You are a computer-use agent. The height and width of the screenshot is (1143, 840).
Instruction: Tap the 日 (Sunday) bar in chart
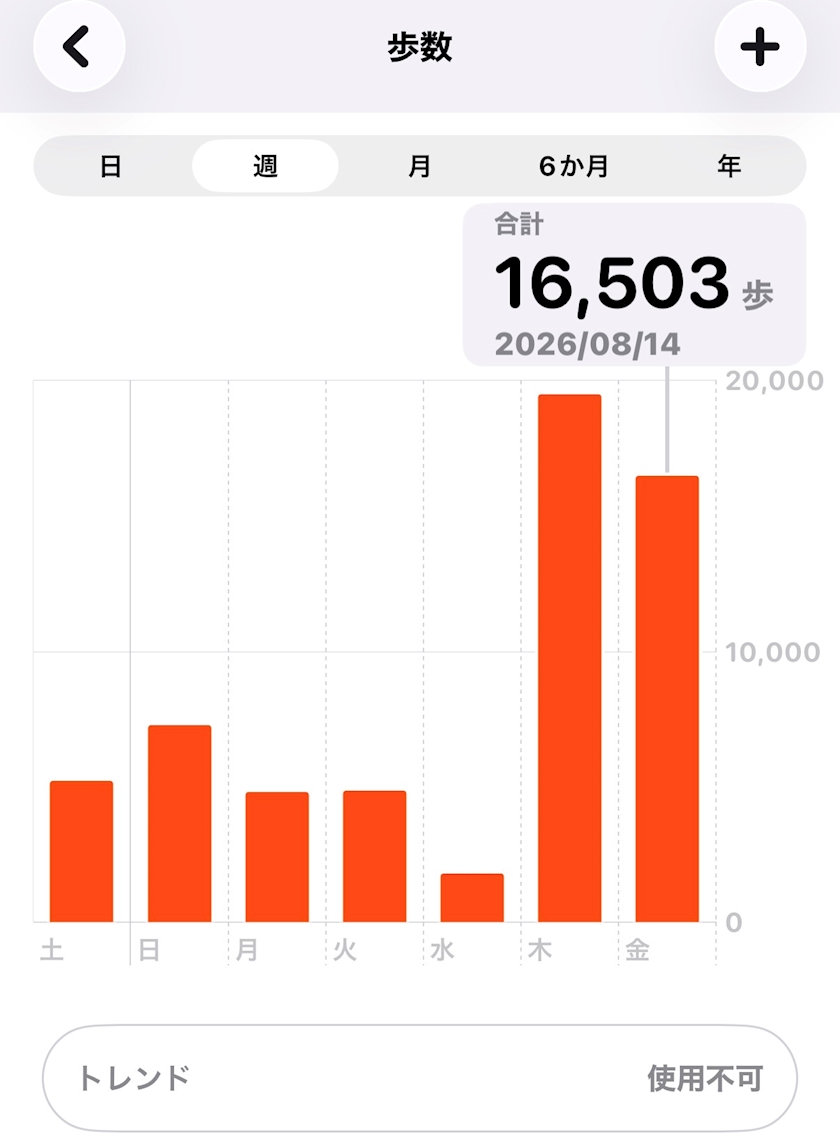pyautogui.click(x=179, y=824)
